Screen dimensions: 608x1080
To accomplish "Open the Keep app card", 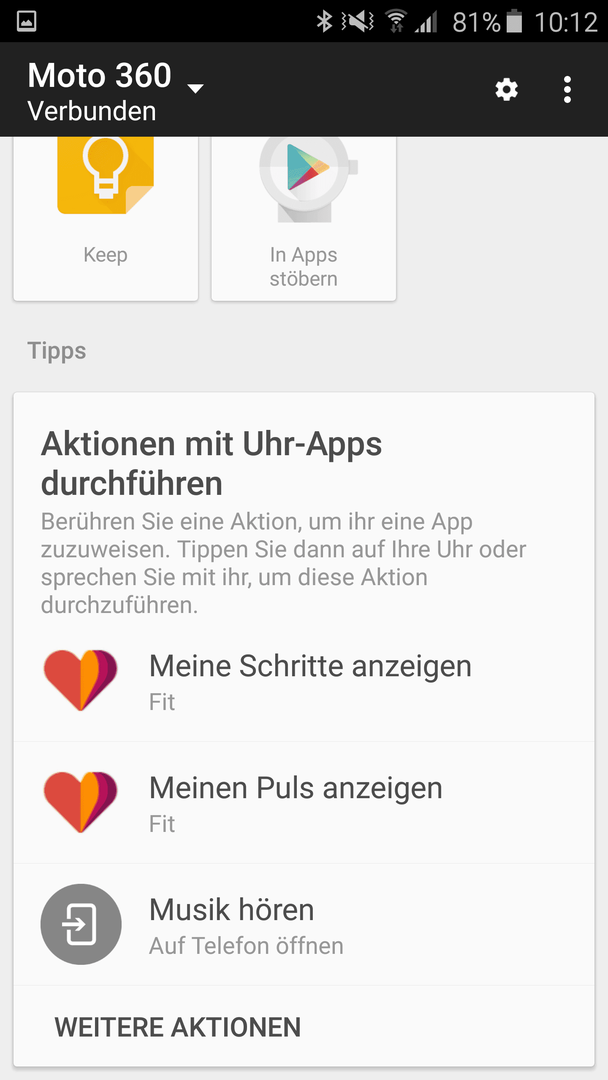I will point(105,219).
